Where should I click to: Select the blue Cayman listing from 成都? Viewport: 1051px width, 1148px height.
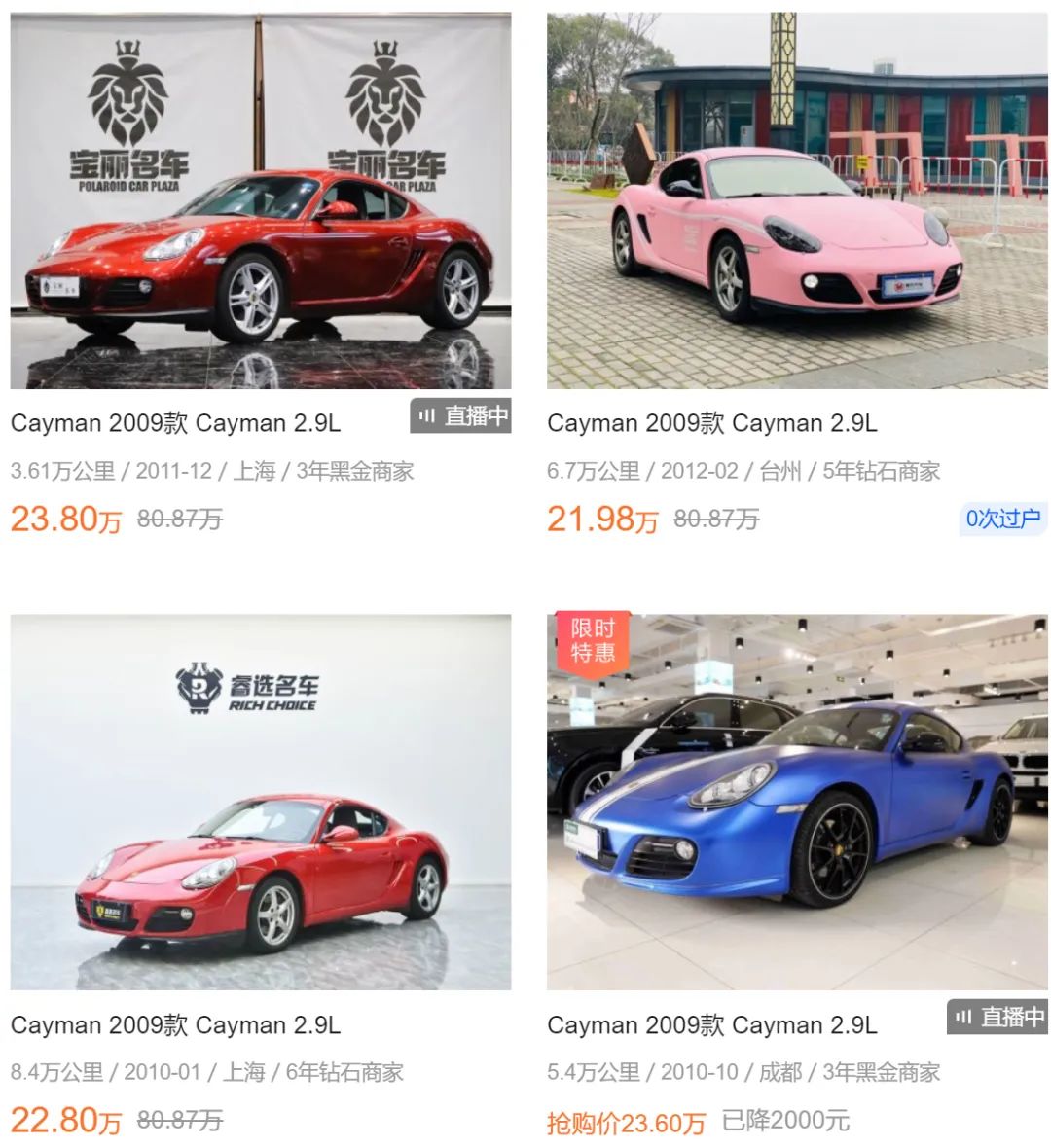click(797, 802)
